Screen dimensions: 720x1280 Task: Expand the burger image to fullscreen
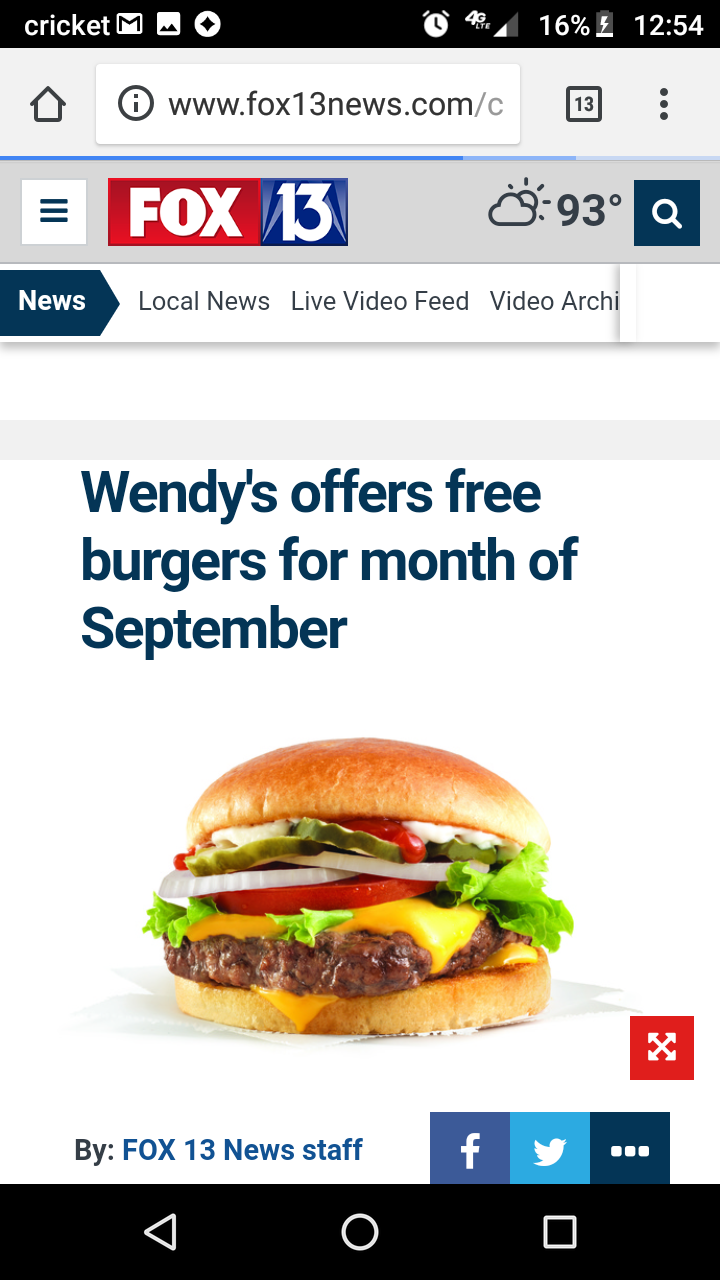(x=661, y=1048)
